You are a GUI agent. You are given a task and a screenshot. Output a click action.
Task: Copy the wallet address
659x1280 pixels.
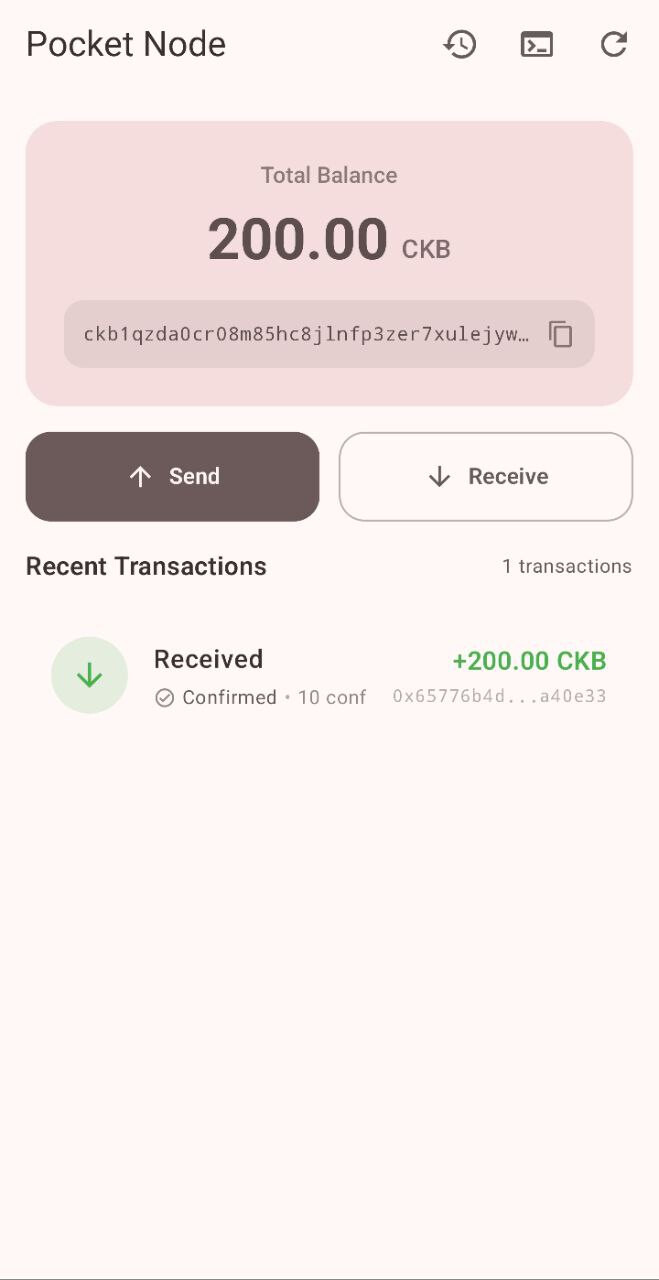(x=561, y=334)
